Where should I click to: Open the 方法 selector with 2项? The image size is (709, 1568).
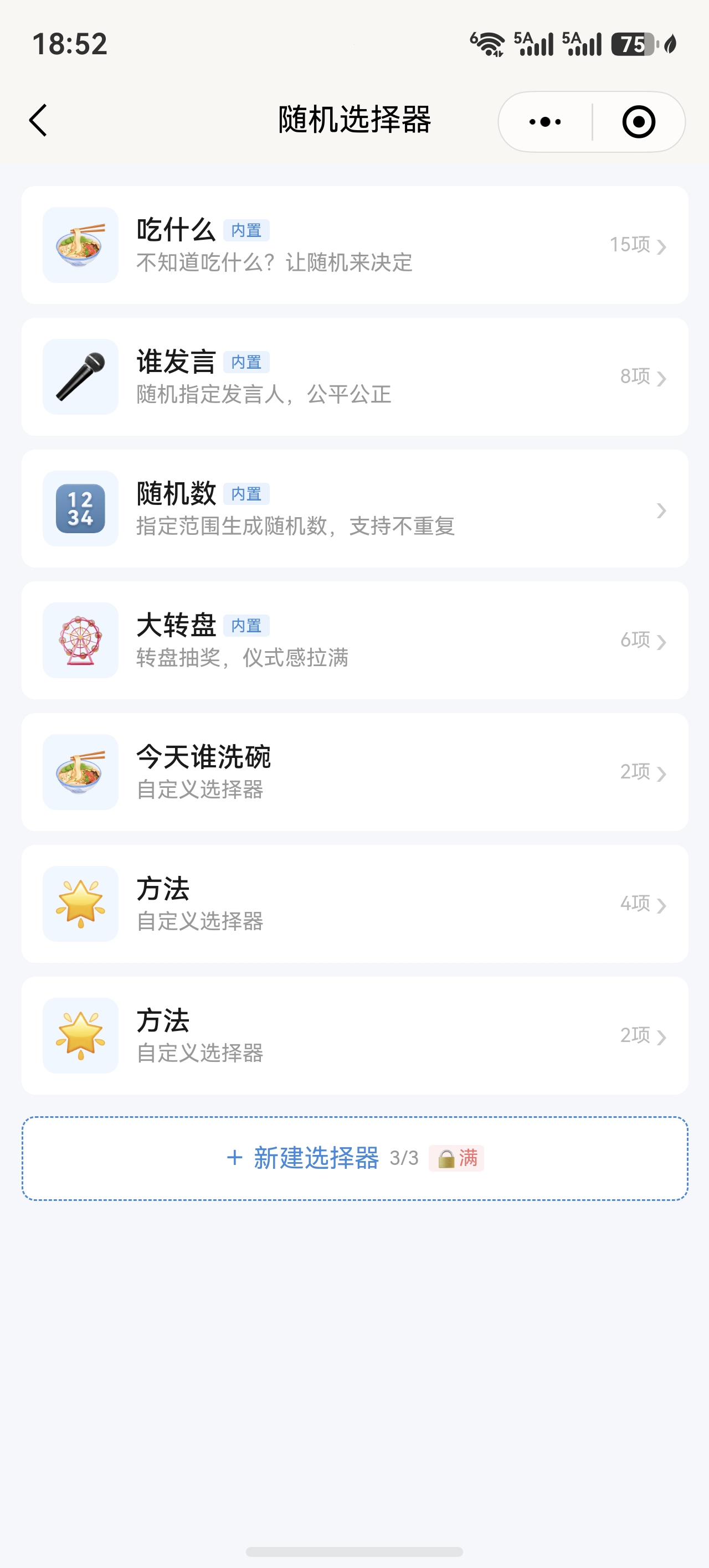[355, 1035]
